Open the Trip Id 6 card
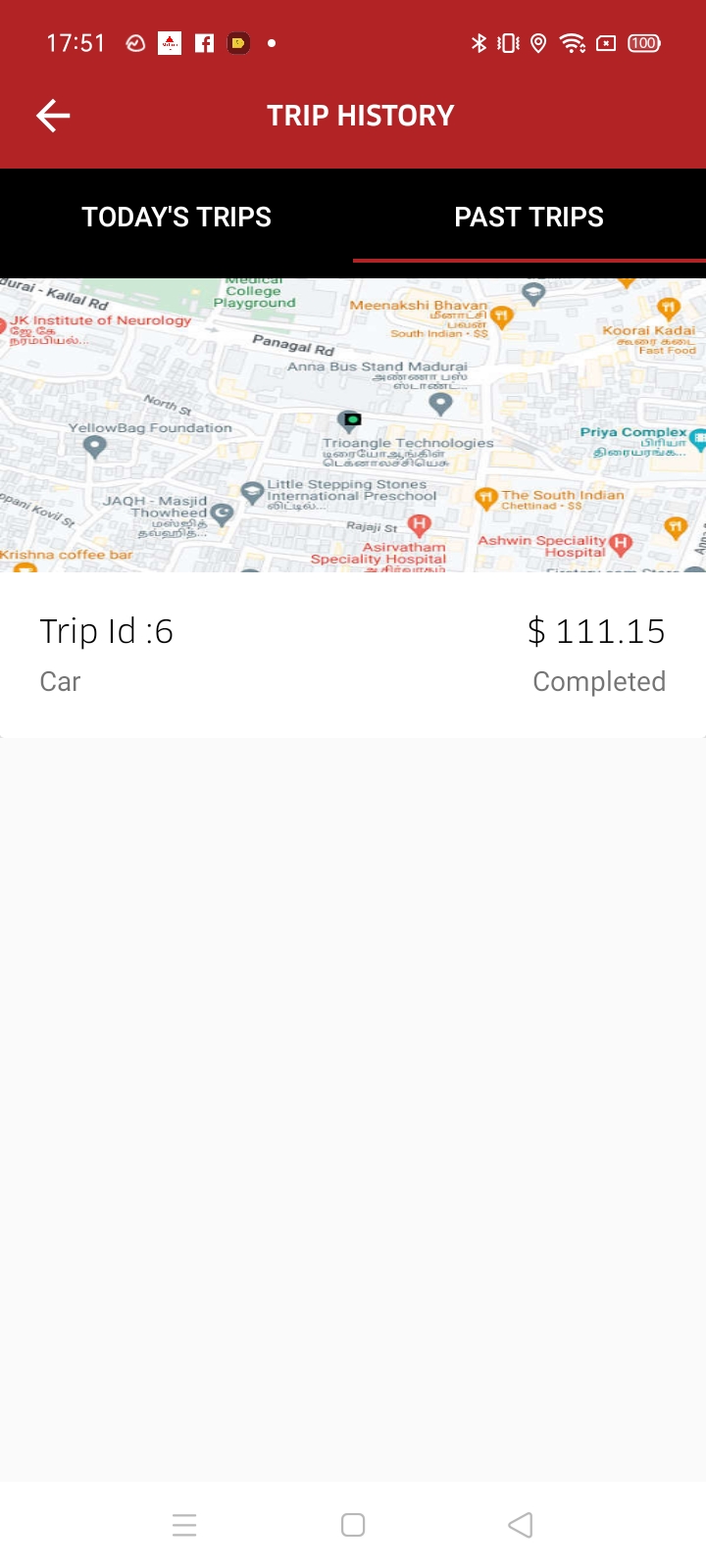This screenshot has height=1568, width=706. (x=353, y=508)
